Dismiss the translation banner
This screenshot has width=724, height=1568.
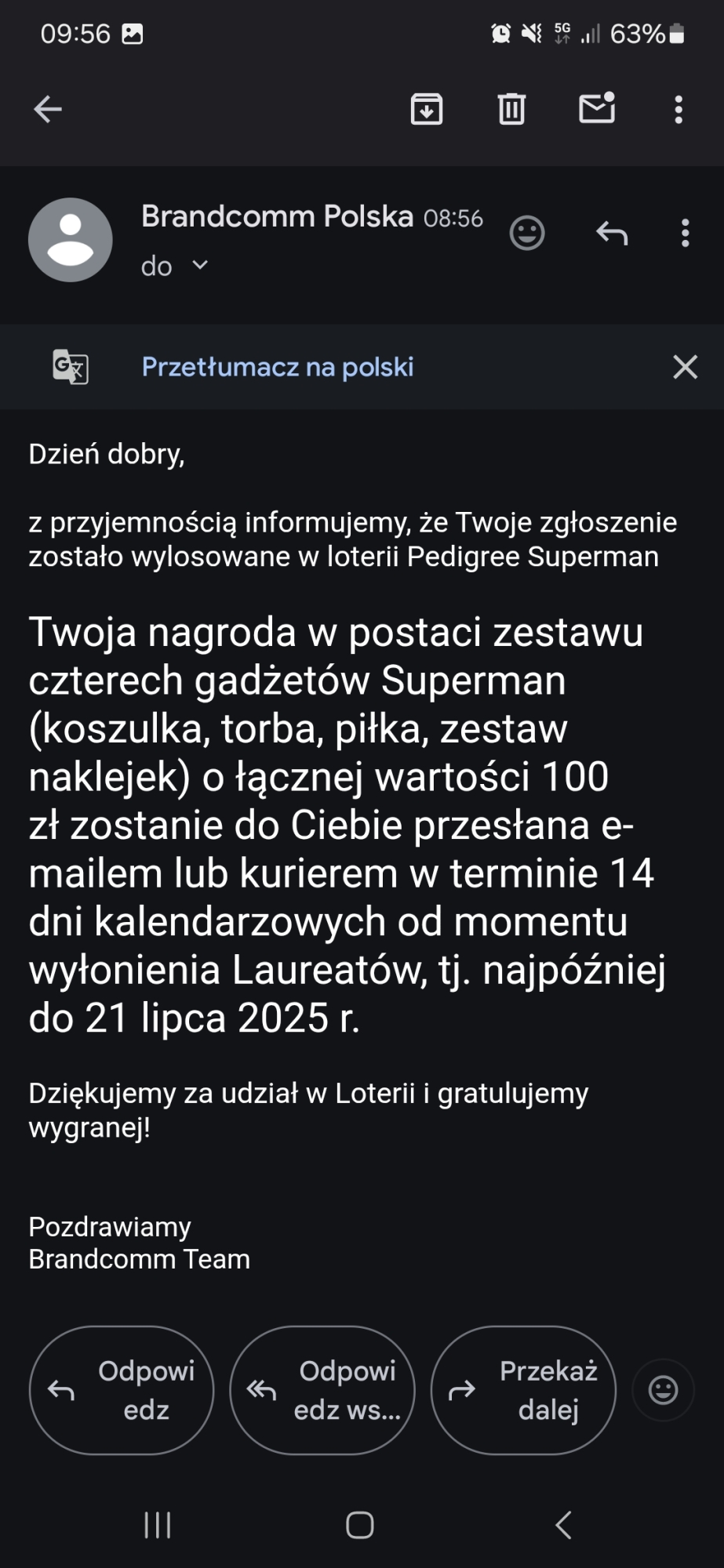click(x=685, y=367)
